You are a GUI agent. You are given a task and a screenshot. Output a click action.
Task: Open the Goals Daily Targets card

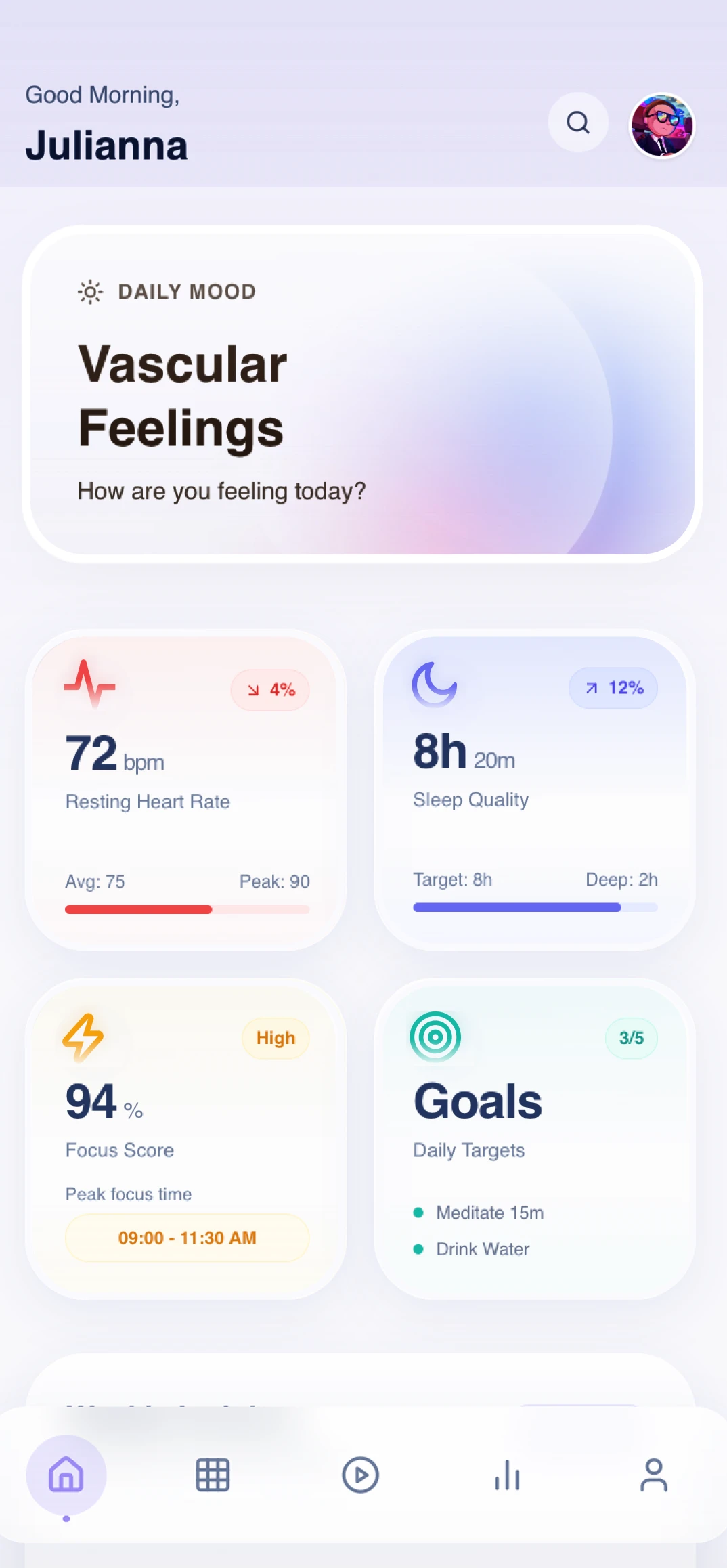click(535, 1138)
